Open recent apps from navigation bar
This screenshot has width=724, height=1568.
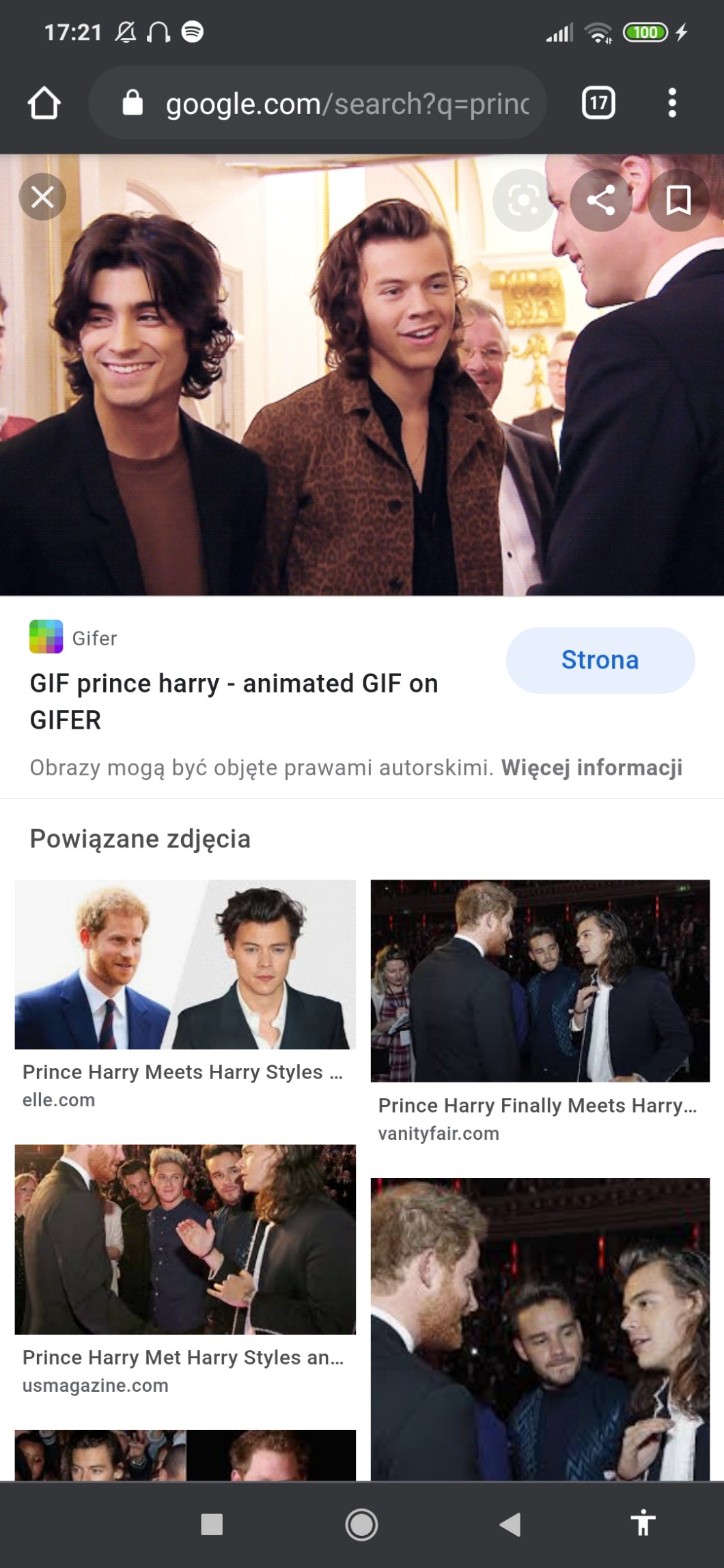point(212,1524)
